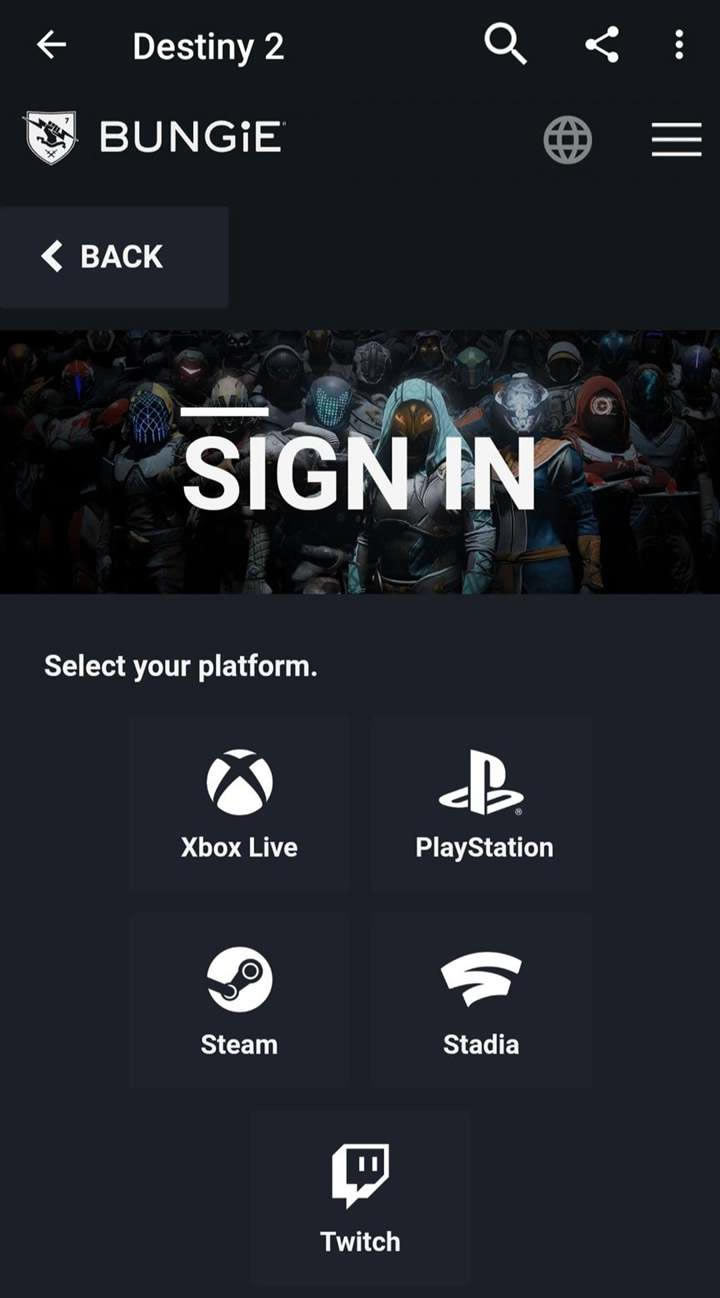This screenshot has width=720, height=1298.
Task: Tap the BACK button
Action: click(113, 257)
